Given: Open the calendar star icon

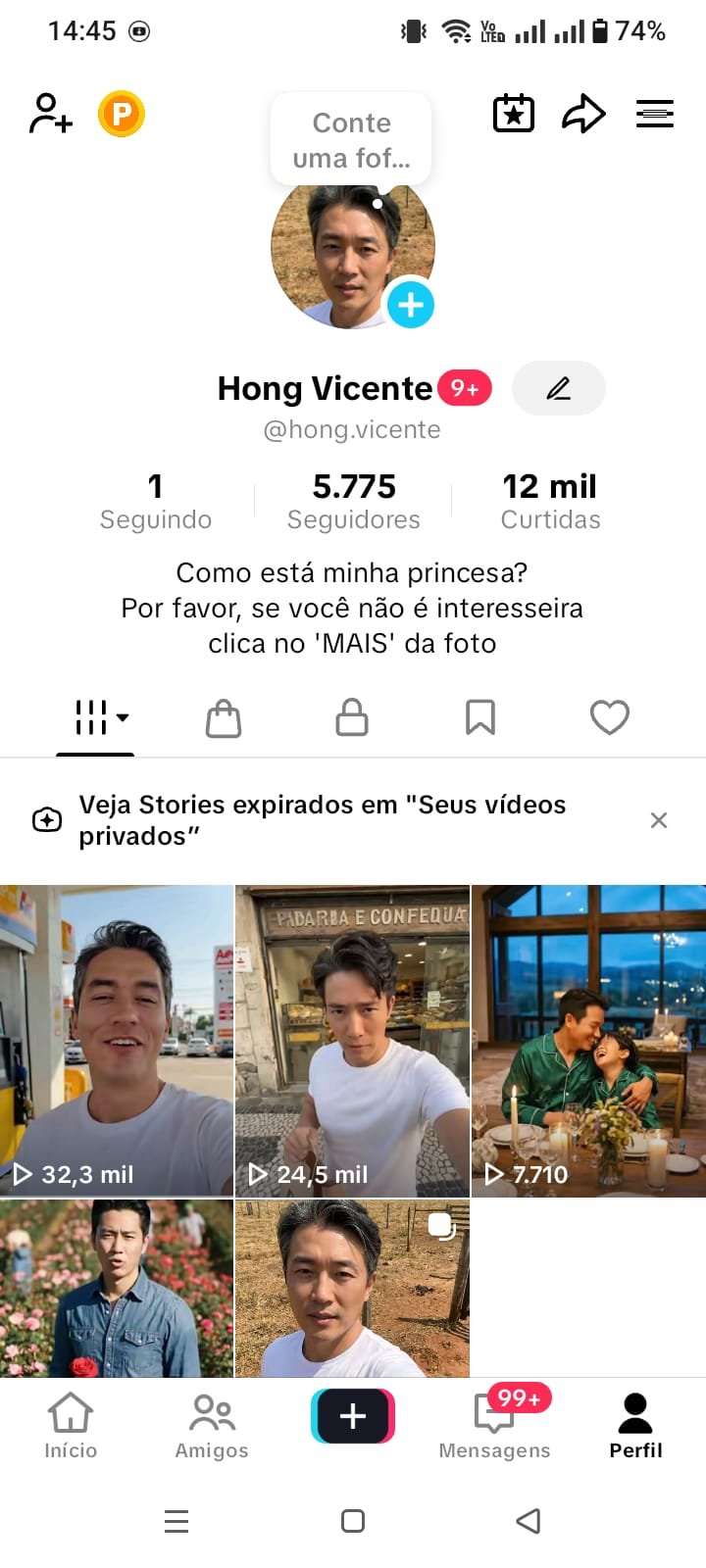Looking at the screenshot, I should click(x=513, y=114).
